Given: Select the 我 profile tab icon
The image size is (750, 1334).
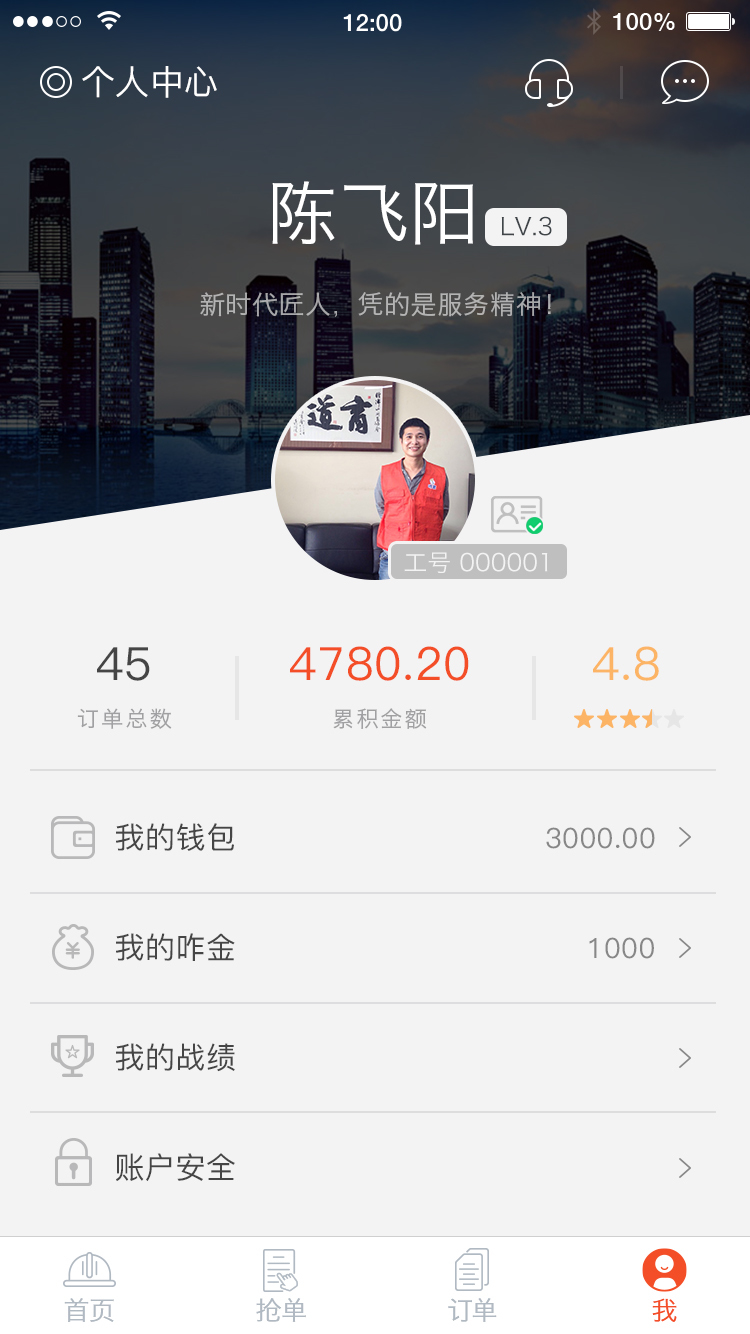Looking at the screenshot, I should (x=662, y=1270).
